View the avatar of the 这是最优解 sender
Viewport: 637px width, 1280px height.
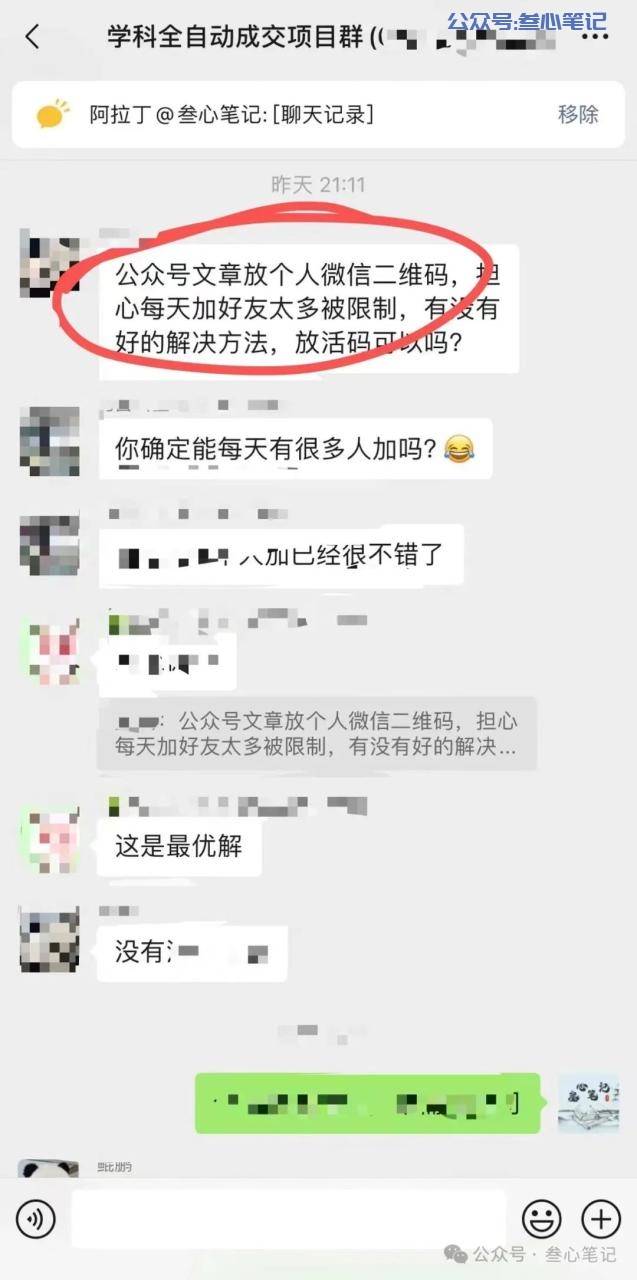point(50,838)
